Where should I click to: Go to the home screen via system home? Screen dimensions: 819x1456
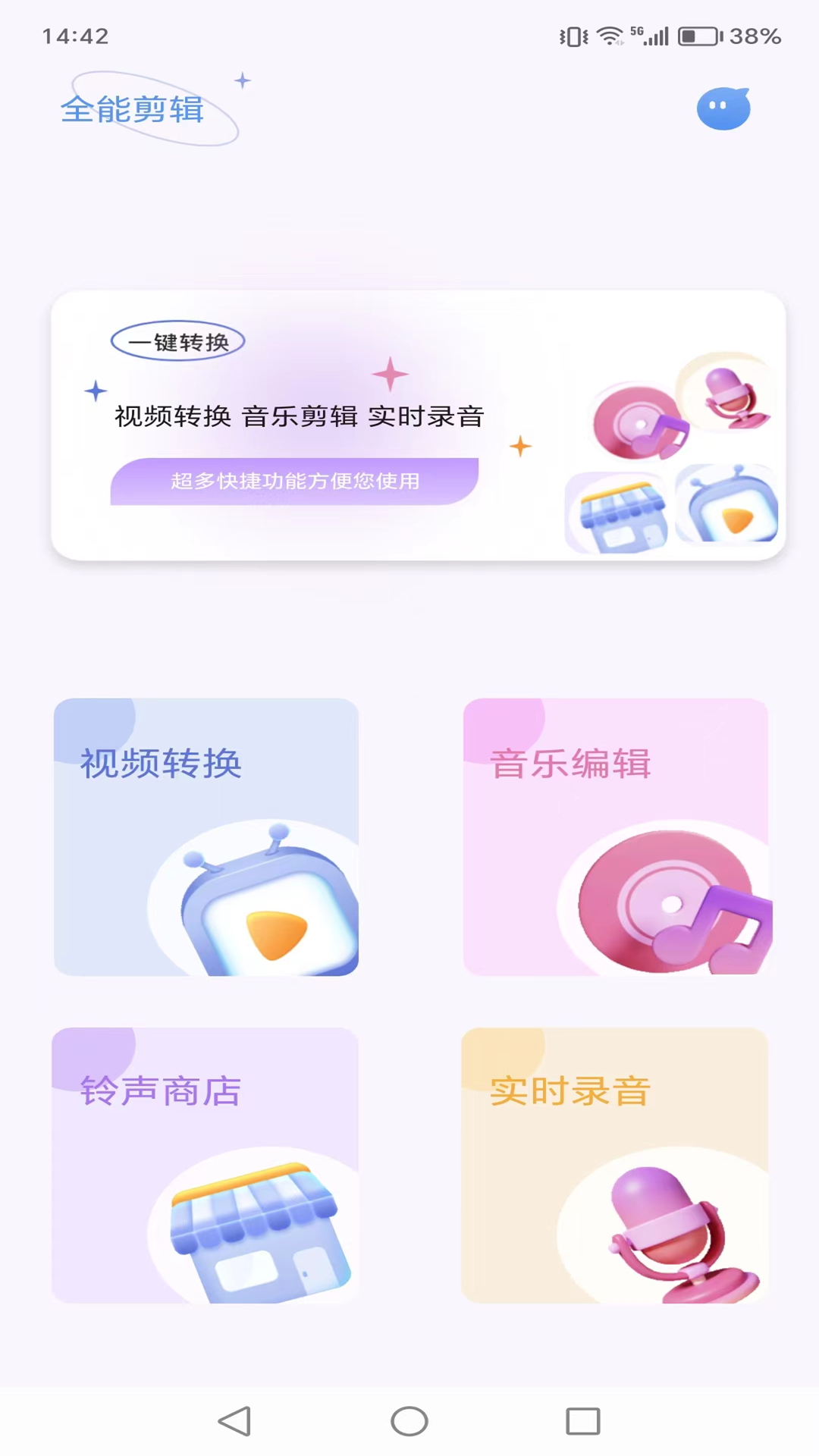[x=409, y=1421]
